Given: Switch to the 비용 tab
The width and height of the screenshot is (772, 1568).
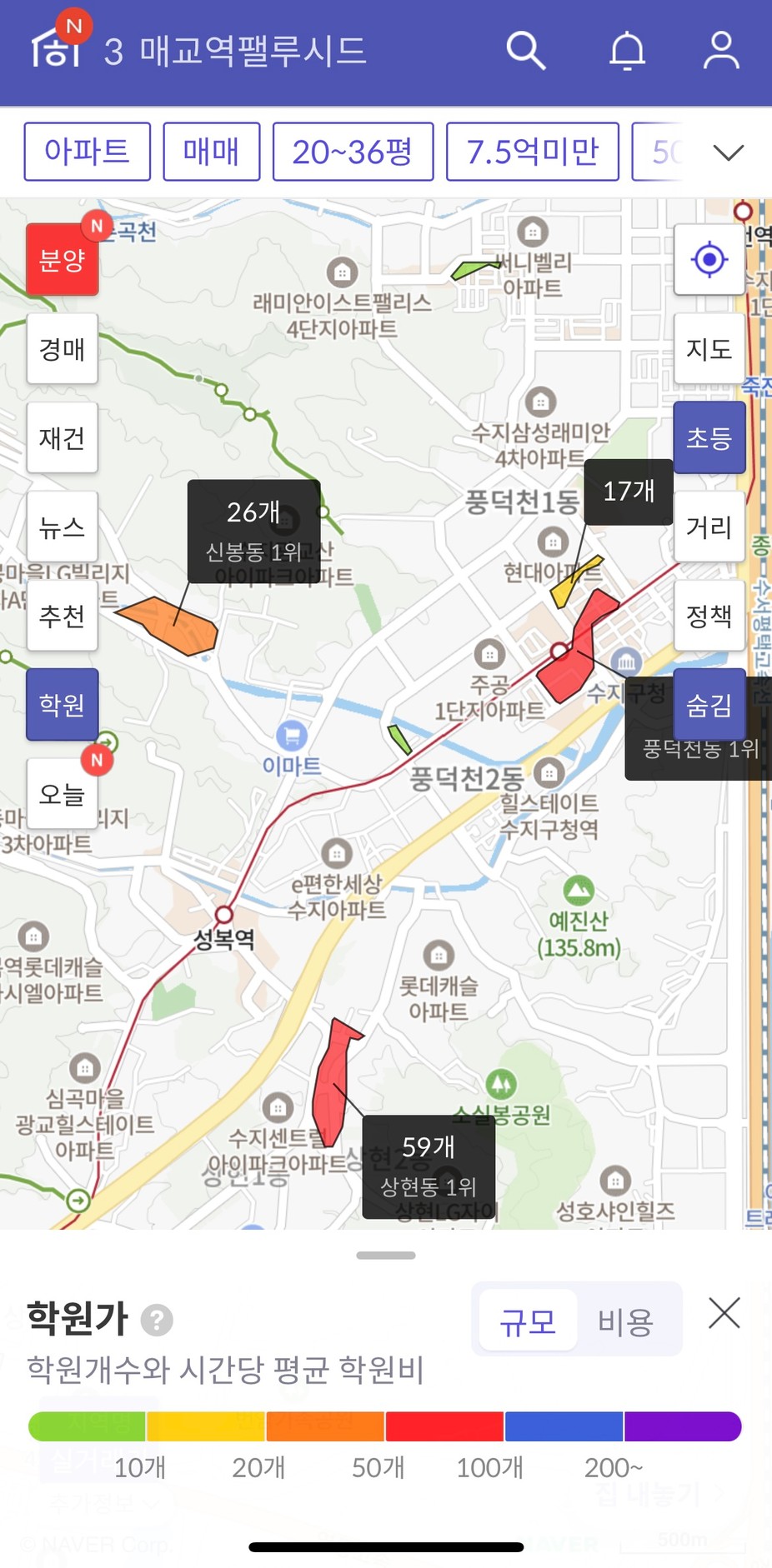Looking at the screenshot, I should tap(625, 1321).
